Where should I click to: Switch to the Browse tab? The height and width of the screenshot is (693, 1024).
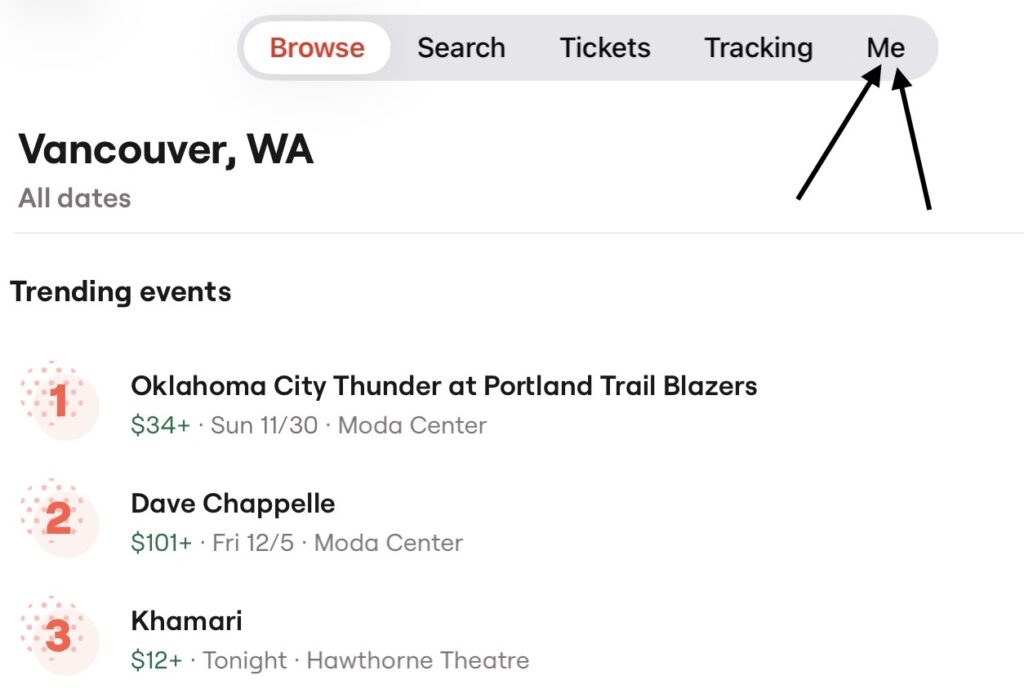317,48
